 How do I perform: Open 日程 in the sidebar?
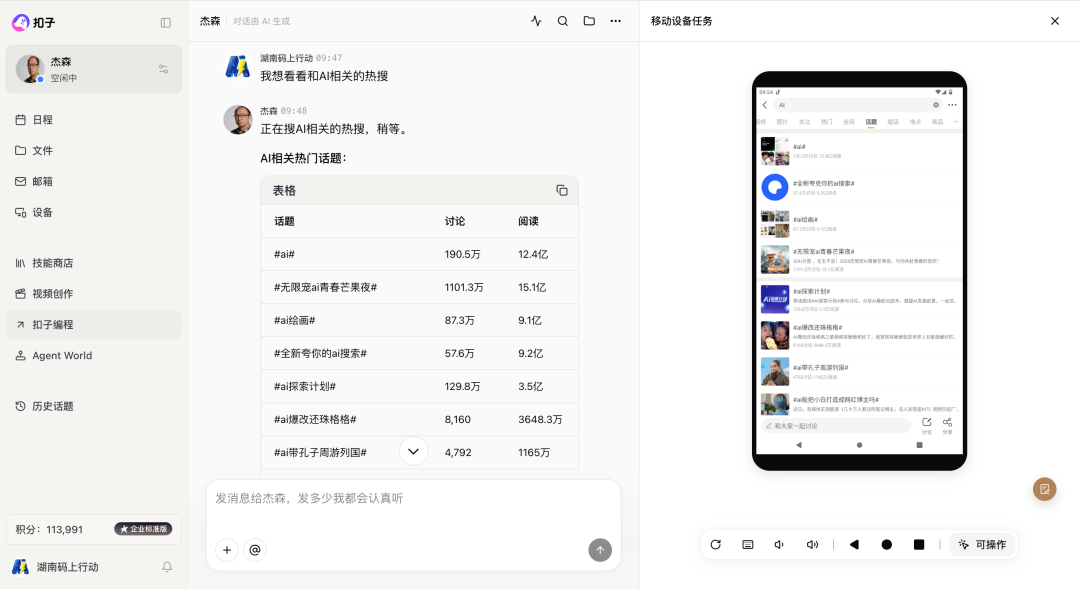coord(42,120)
